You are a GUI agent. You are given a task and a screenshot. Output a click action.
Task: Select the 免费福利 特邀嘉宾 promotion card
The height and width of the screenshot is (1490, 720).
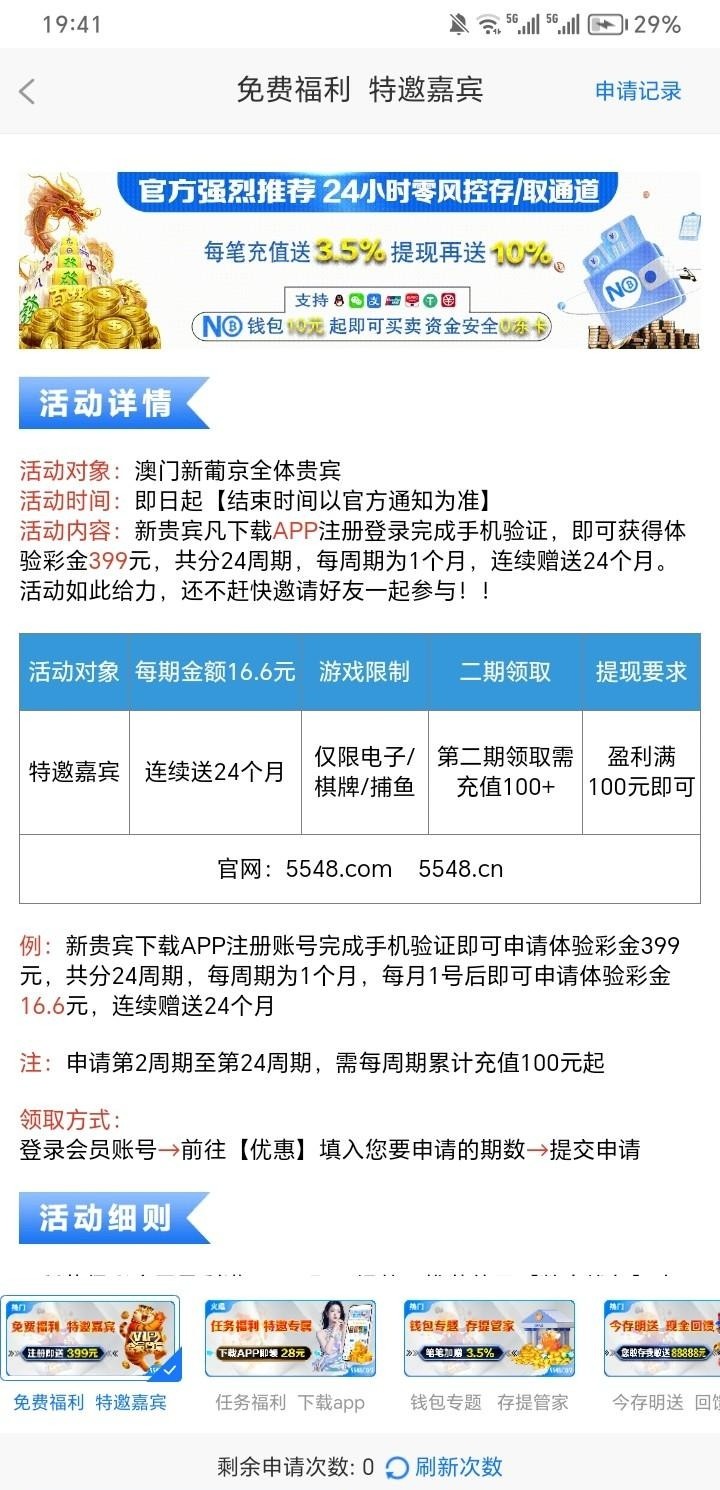[90, 1340]
